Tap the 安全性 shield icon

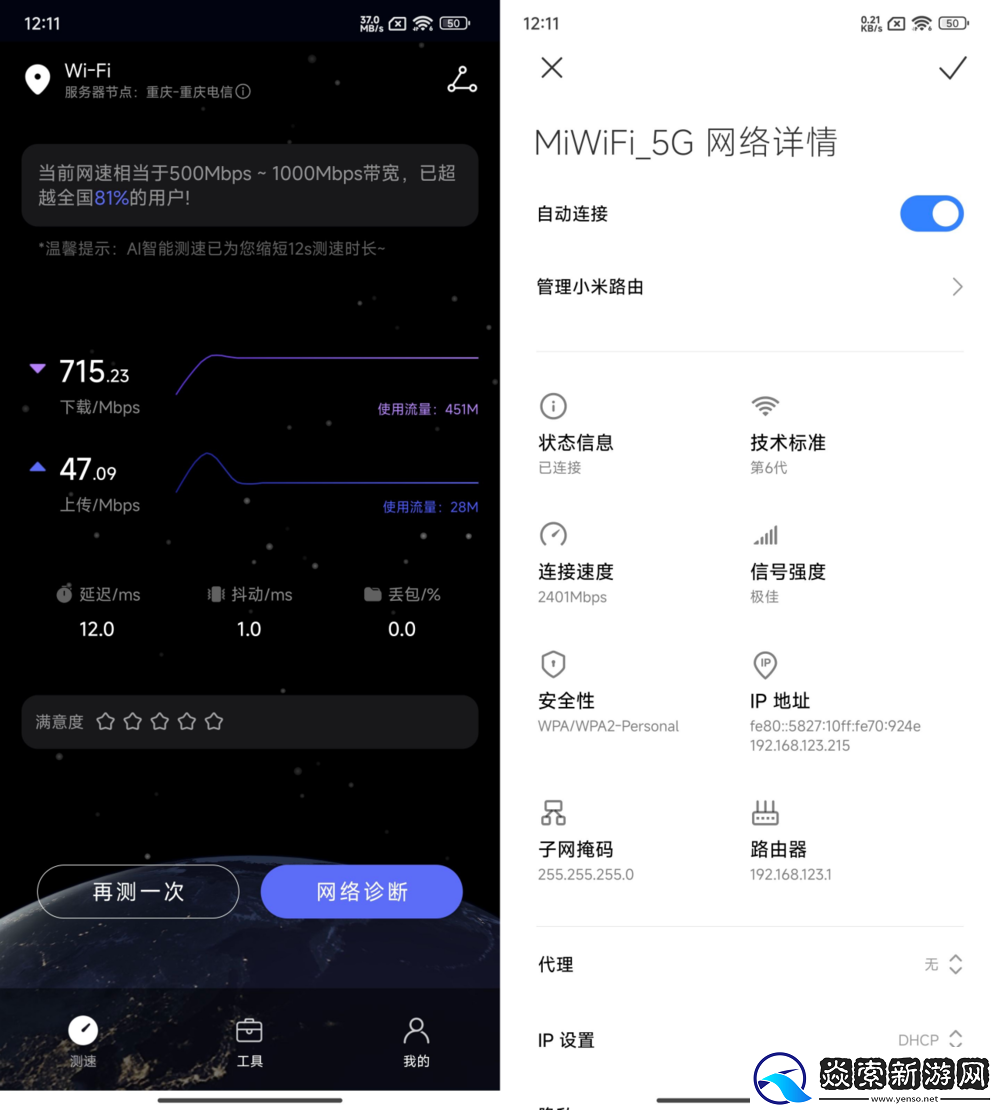553,664
